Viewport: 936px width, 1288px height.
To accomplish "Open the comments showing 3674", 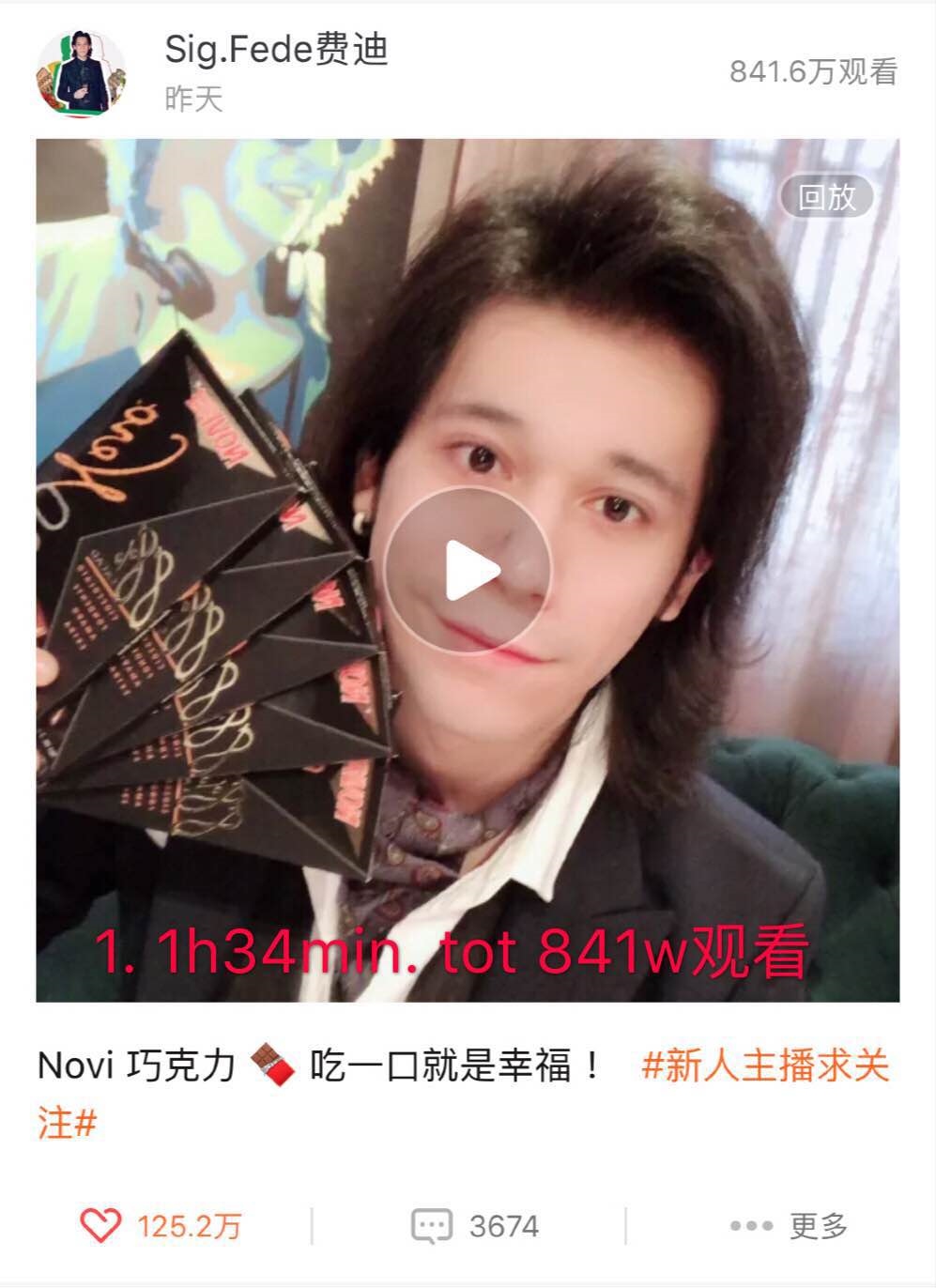I will [474, 1226].
